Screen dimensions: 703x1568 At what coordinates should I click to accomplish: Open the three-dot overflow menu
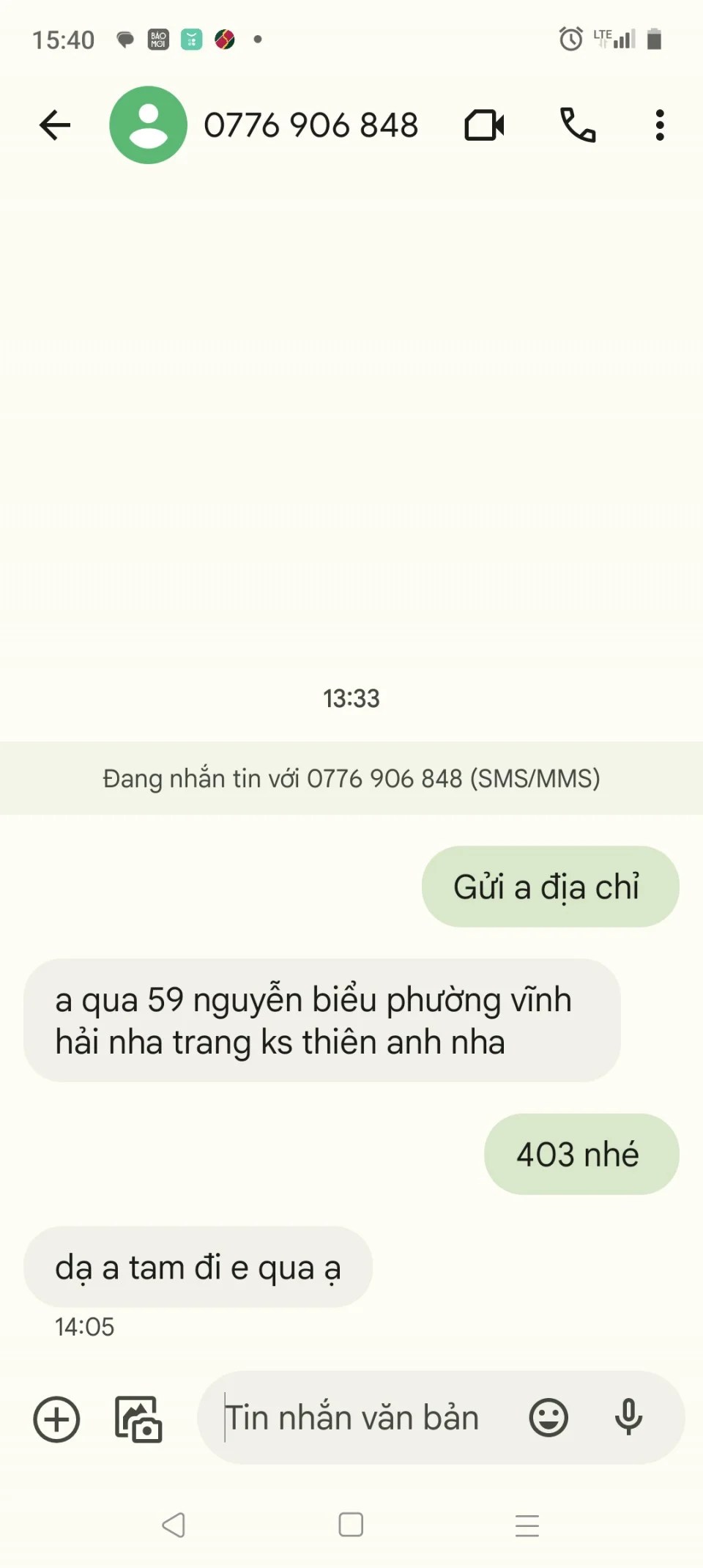coord(660,125)
